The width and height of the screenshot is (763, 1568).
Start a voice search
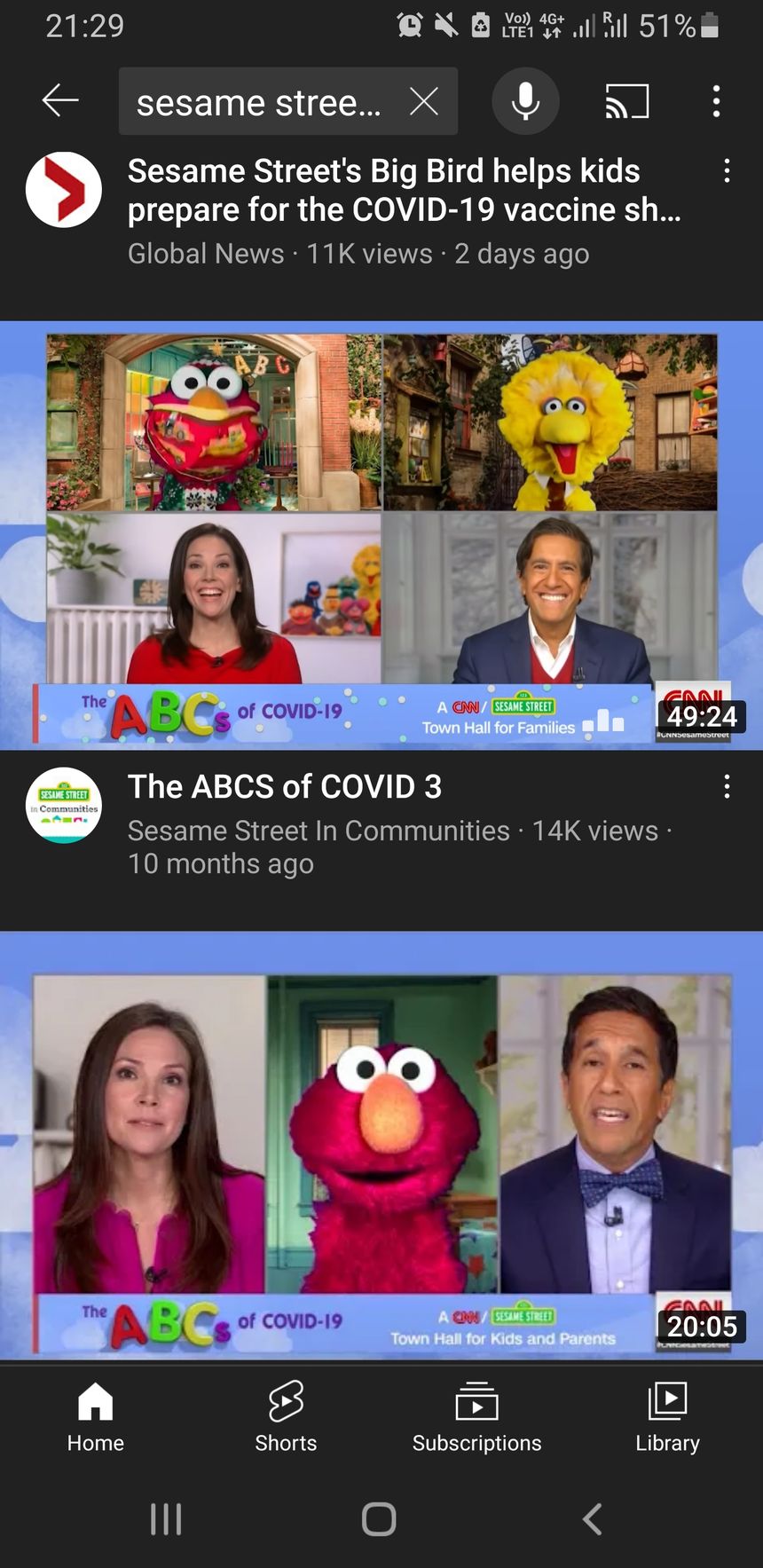525,101
